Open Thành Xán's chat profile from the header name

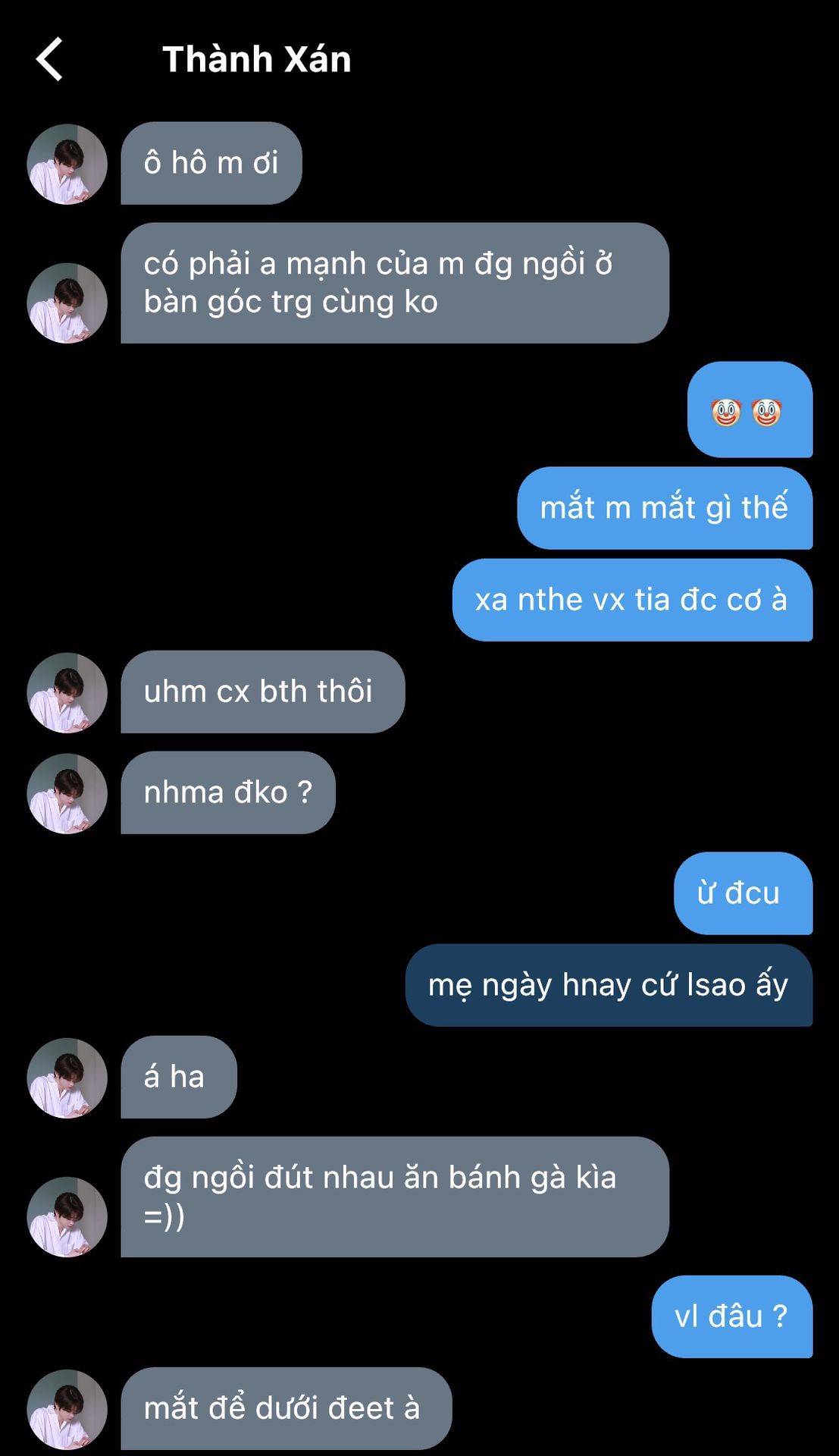257,59
